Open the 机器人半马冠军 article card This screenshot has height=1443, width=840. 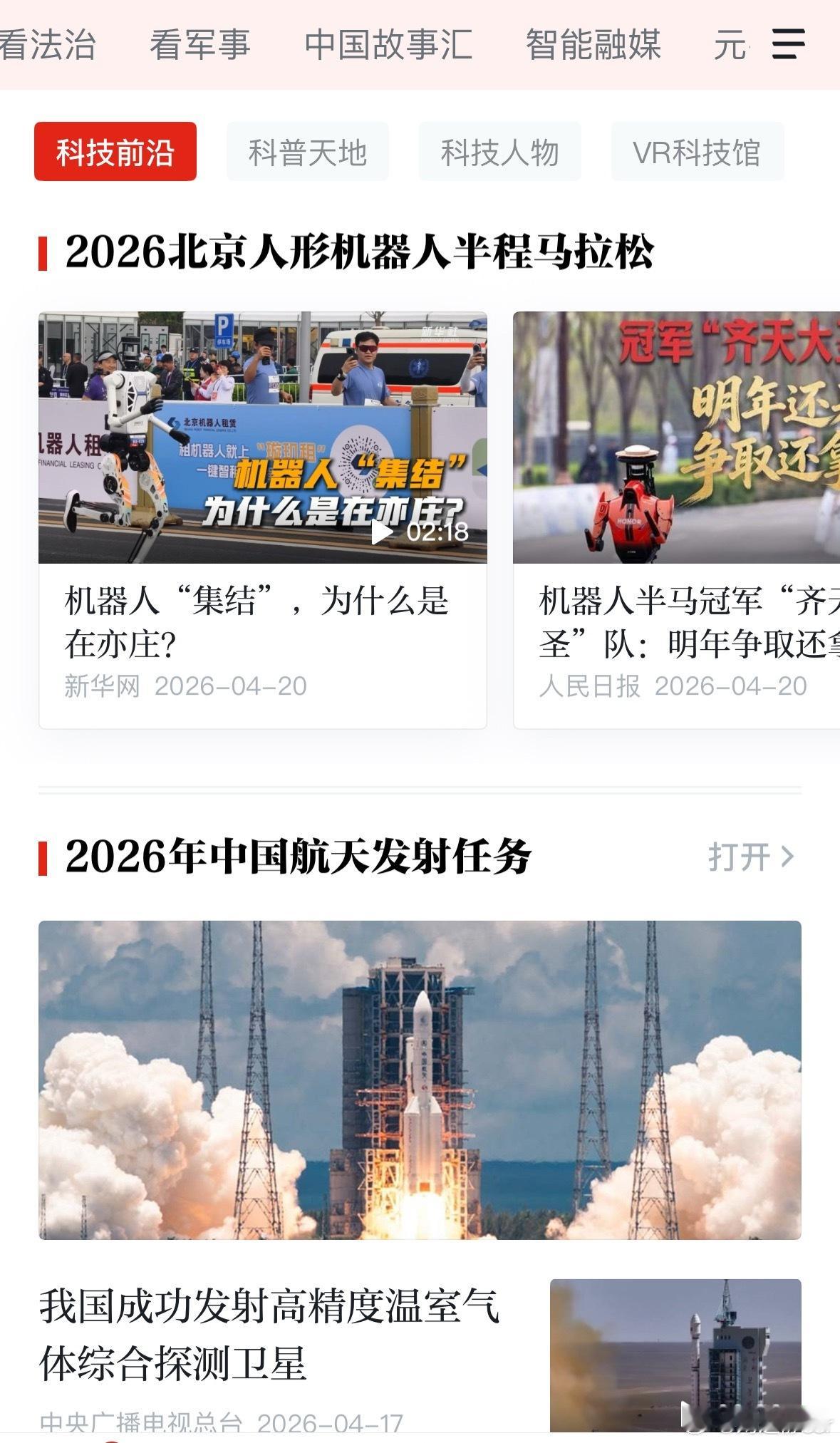[675, 519]
